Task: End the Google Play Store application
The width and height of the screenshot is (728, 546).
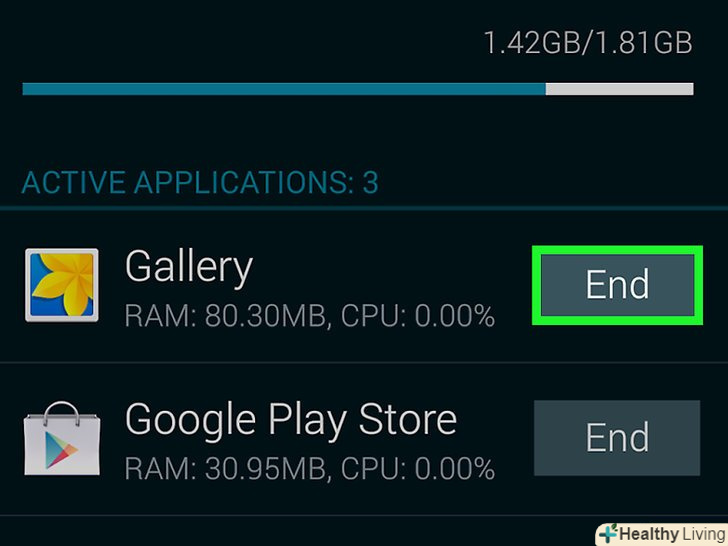Action: click(616, 438)
